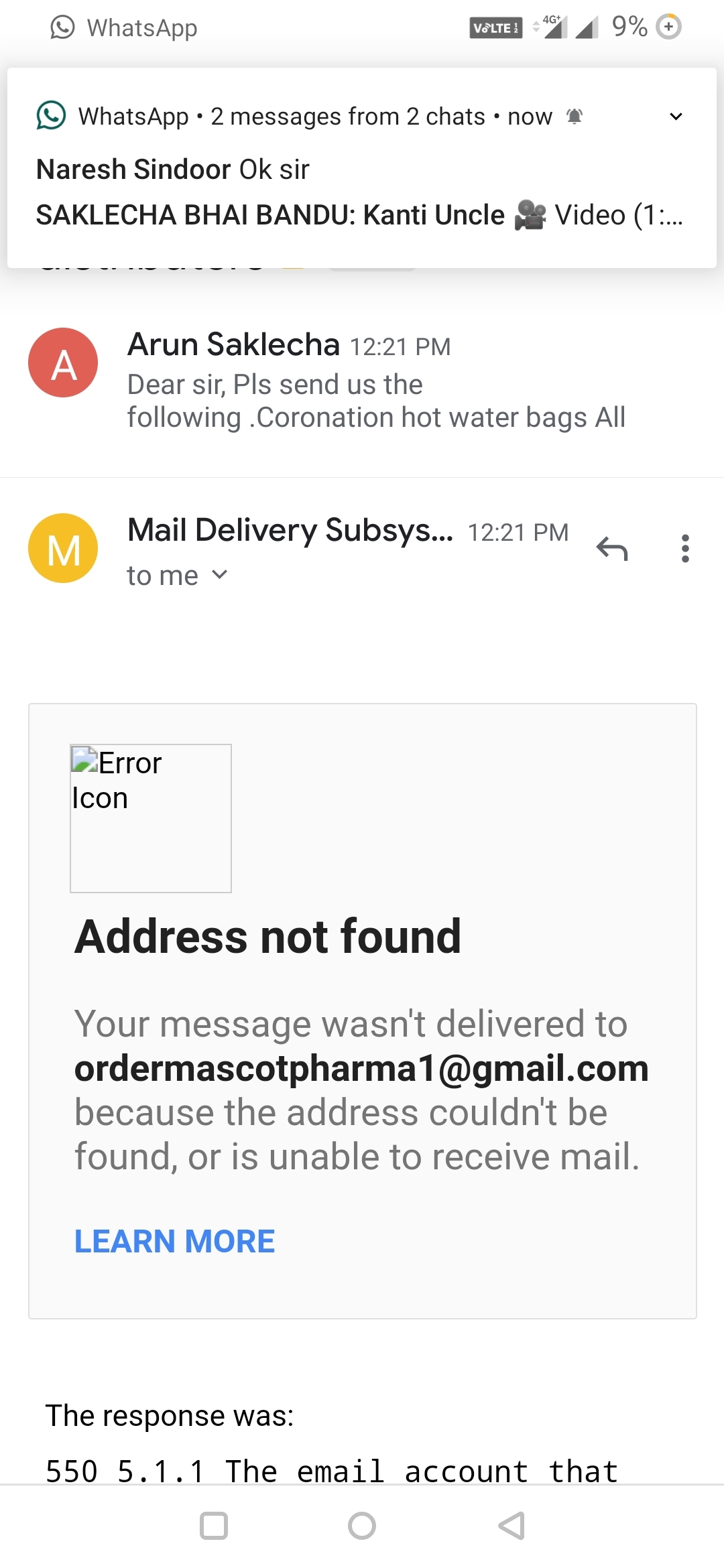Viewport: 724px width, 1568px height.
Task: Reply to the Mail Delivery Subsystem email
Action: pos(612,549)
